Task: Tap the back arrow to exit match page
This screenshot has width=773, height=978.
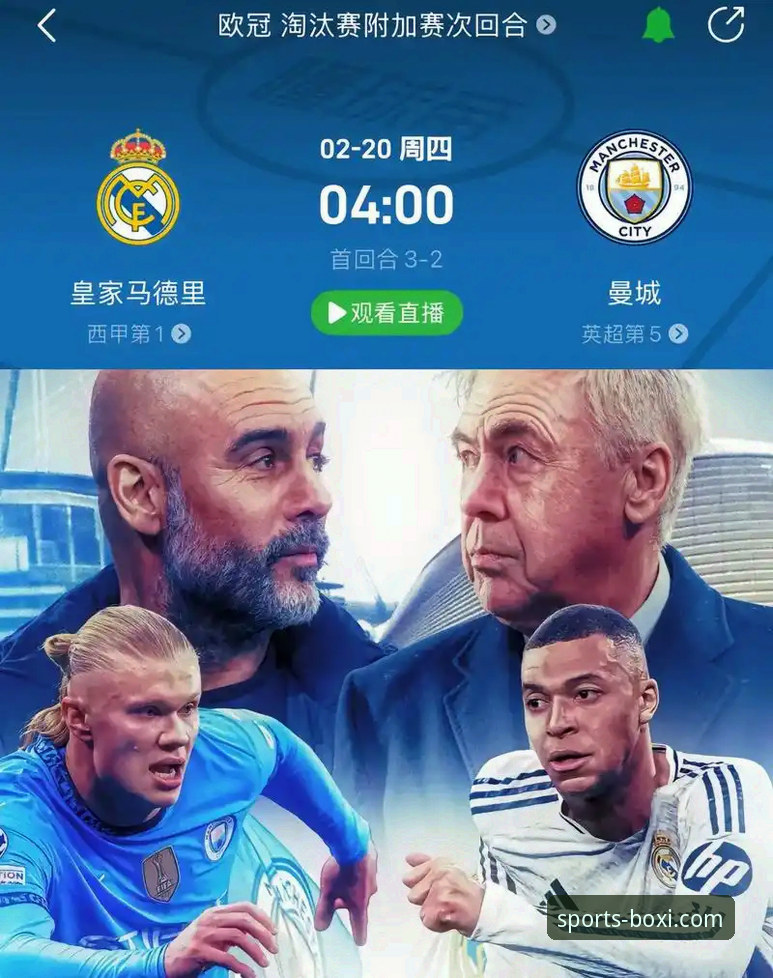Action: click(x=45, y=25)
